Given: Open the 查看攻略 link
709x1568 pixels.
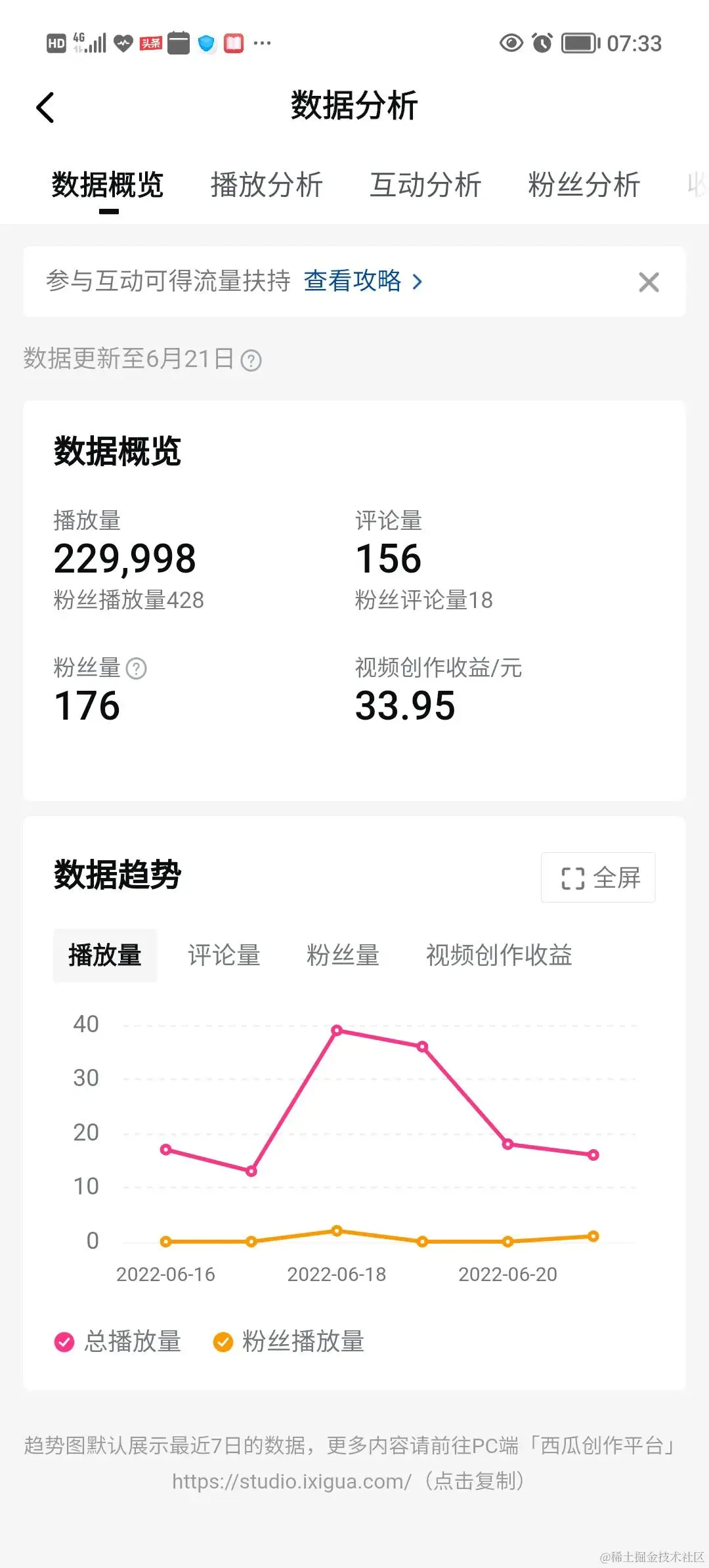Looking at the screenshot, I should pyautogui.click(x=354, y=282).
